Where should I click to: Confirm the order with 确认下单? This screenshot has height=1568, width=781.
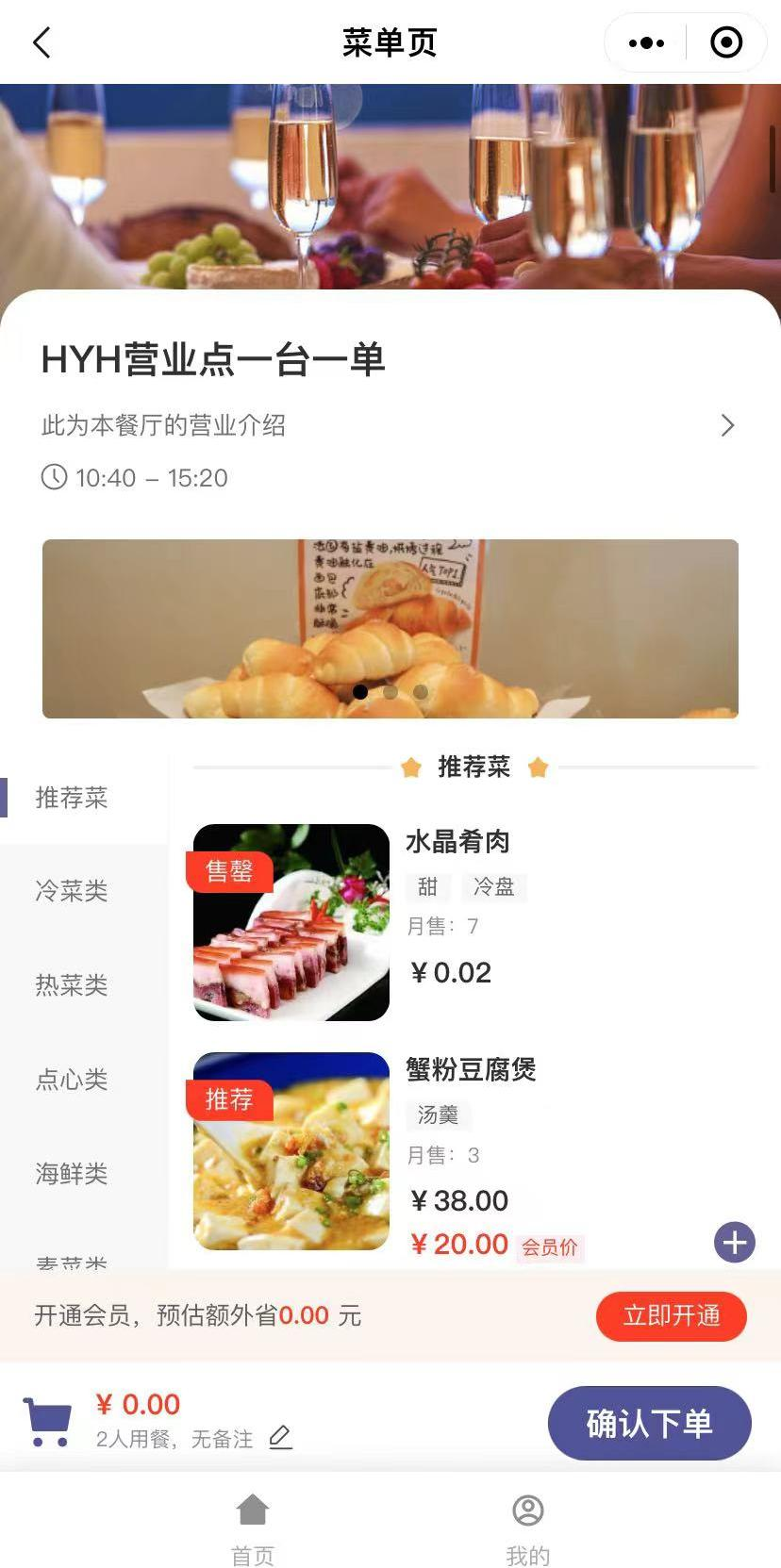(649, 1423)
